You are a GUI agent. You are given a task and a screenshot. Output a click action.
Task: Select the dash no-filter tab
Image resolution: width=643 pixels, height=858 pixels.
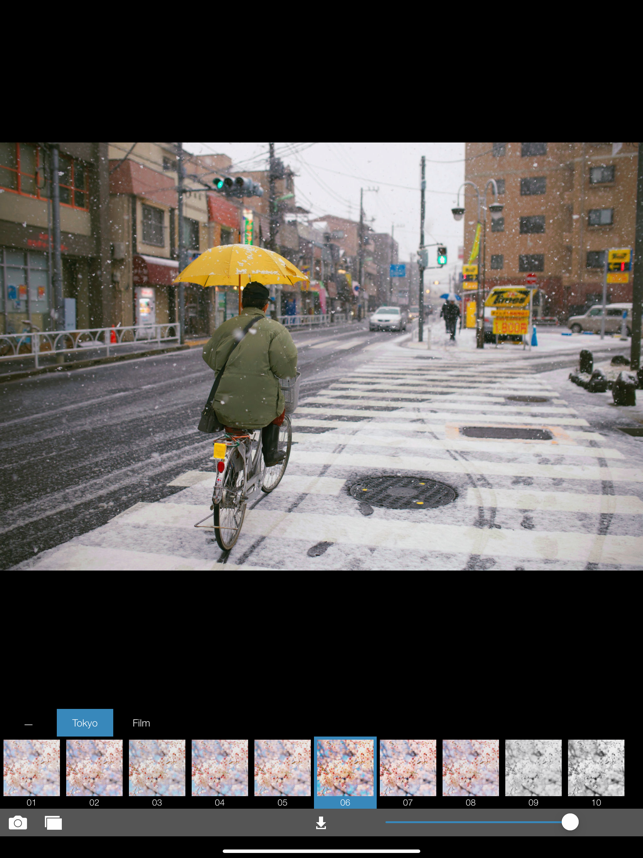pyautogui.click(x=28, y=723)
